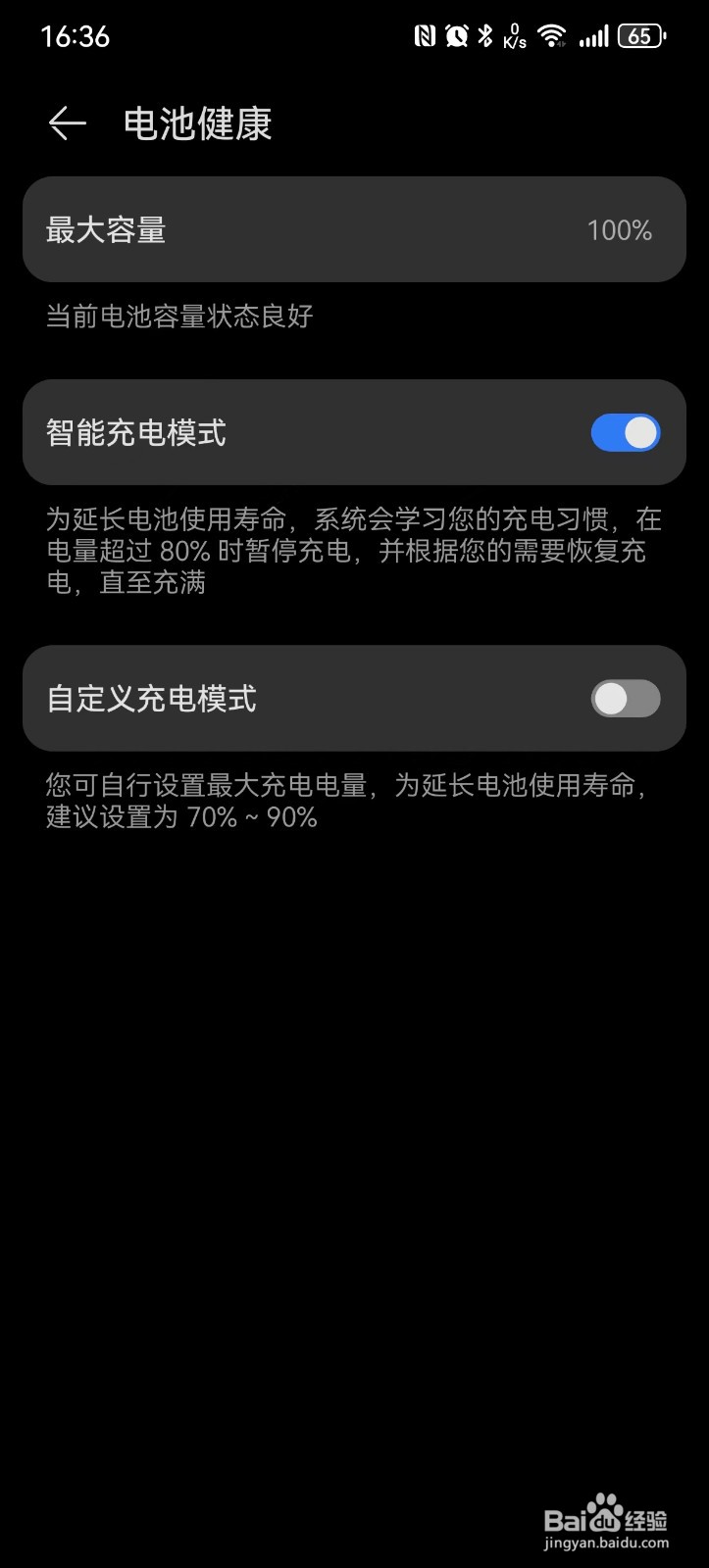The width and height of the screenshot is (709, 1568).
Task: Tap the cellular signal bars icon
Action: click(595, 36)
